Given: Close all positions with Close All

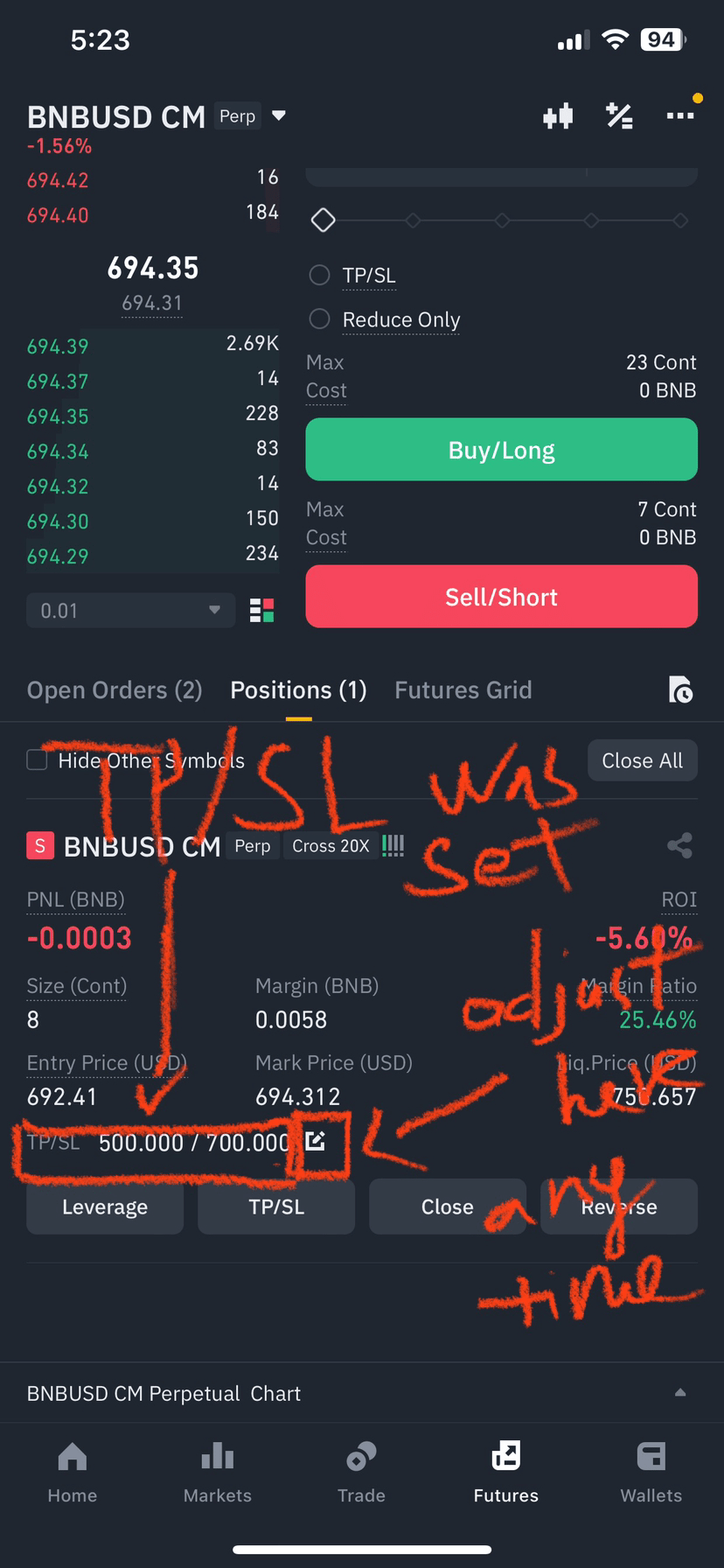Looking at the screenshot, I should (642, 760).
